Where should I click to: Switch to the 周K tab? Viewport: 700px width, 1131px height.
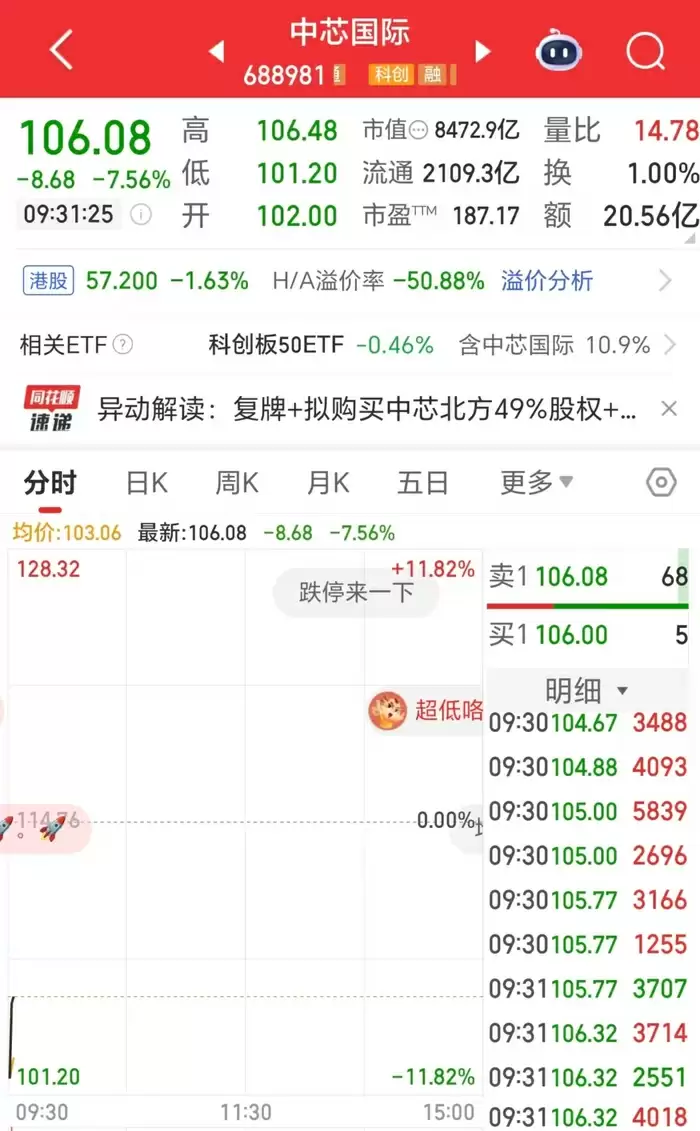point(237,484)
